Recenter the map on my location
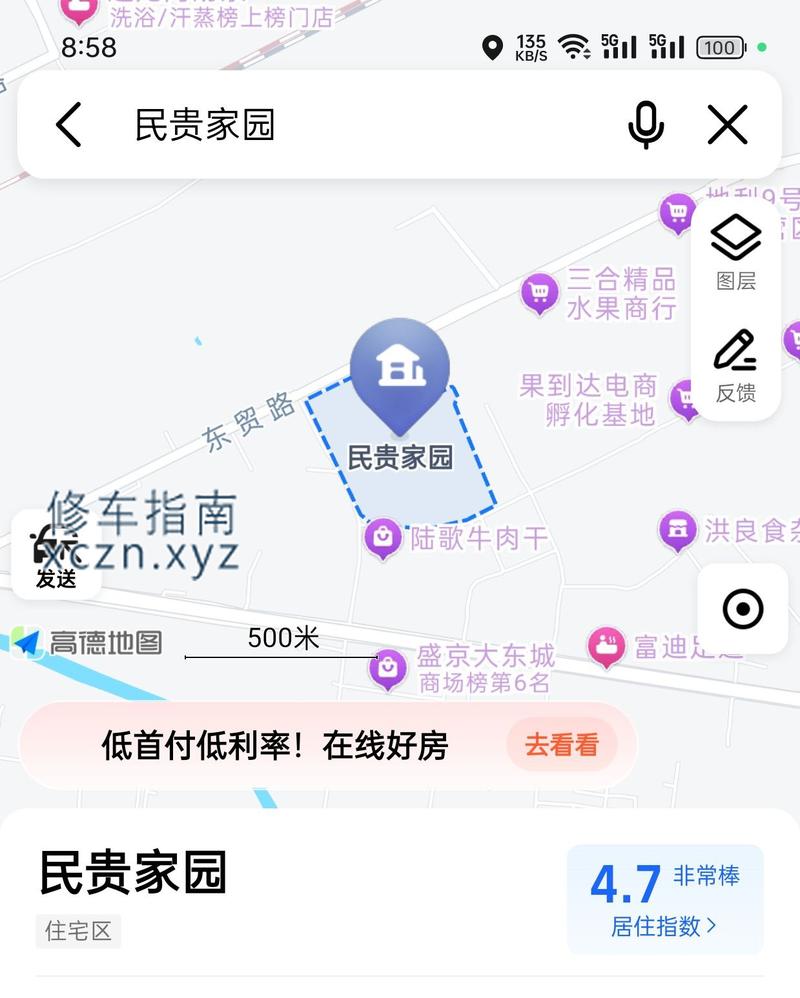 742,609
